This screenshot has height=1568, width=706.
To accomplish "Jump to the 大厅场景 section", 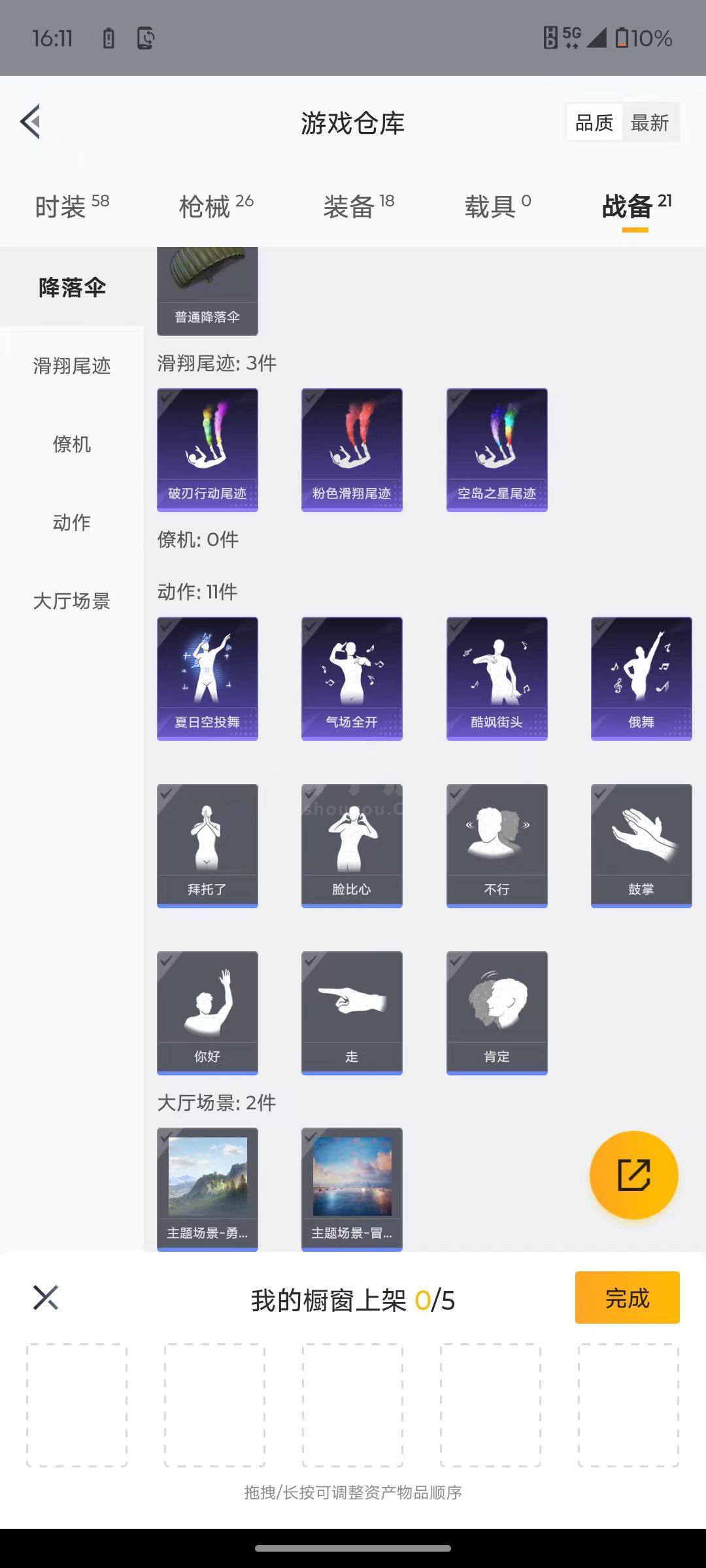I will 72,601.
